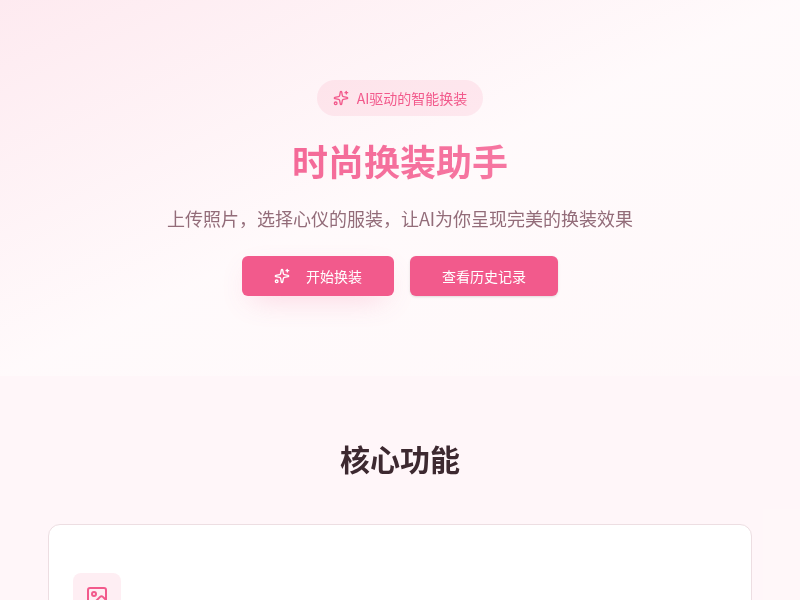
Task: Tap the 开始换装 button
Action: point(318,276)
